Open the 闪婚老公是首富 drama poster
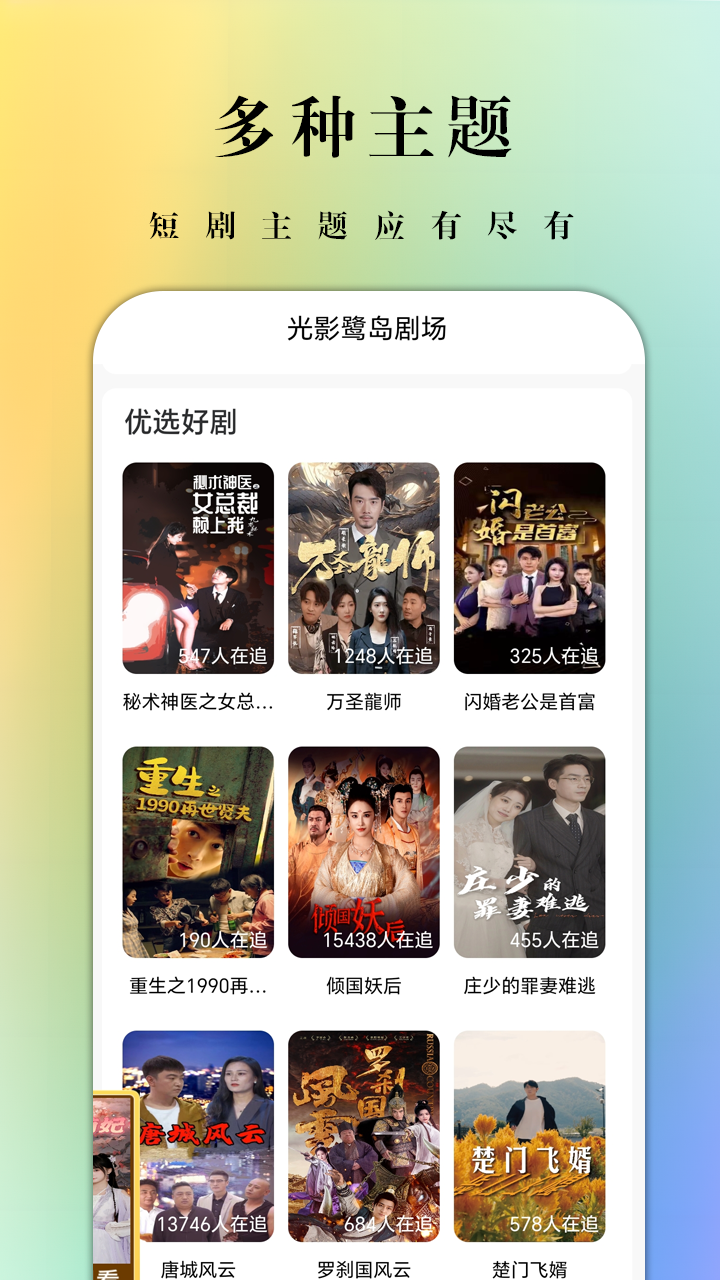This screenshot has width=720, height=1280. tap(530, 565)
